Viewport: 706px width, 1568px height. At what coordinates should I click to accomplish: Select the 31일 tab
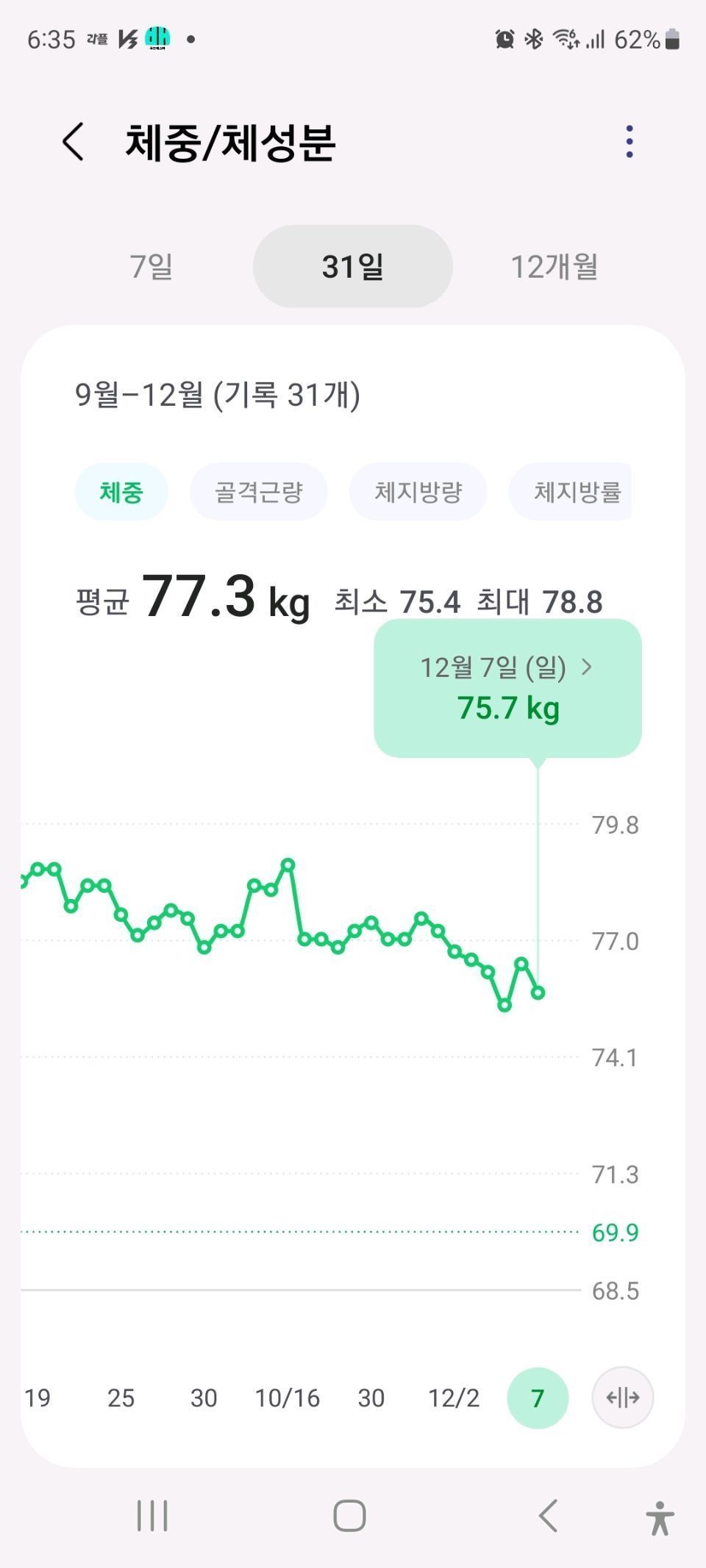(352, 266)
